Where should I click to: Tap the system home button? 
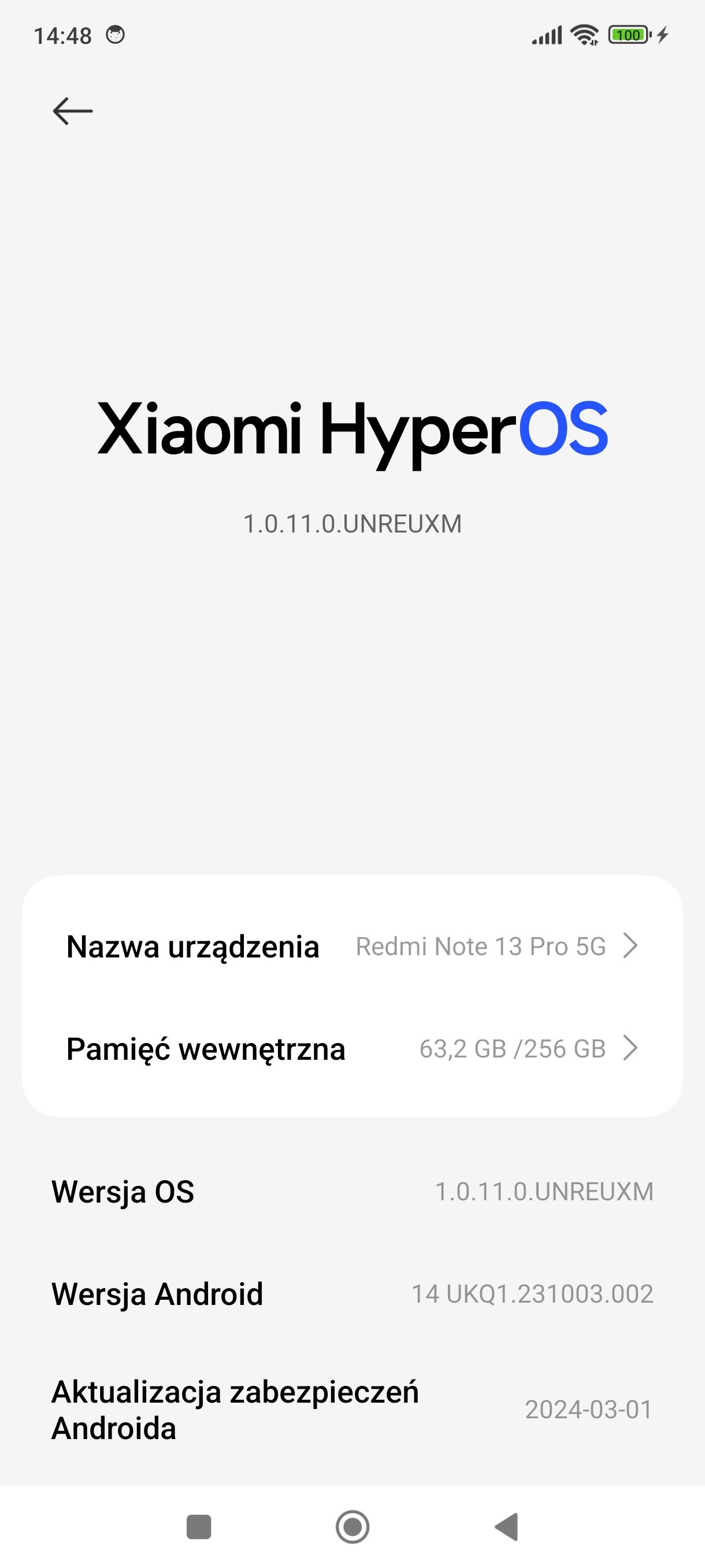tap(352, 1526)
